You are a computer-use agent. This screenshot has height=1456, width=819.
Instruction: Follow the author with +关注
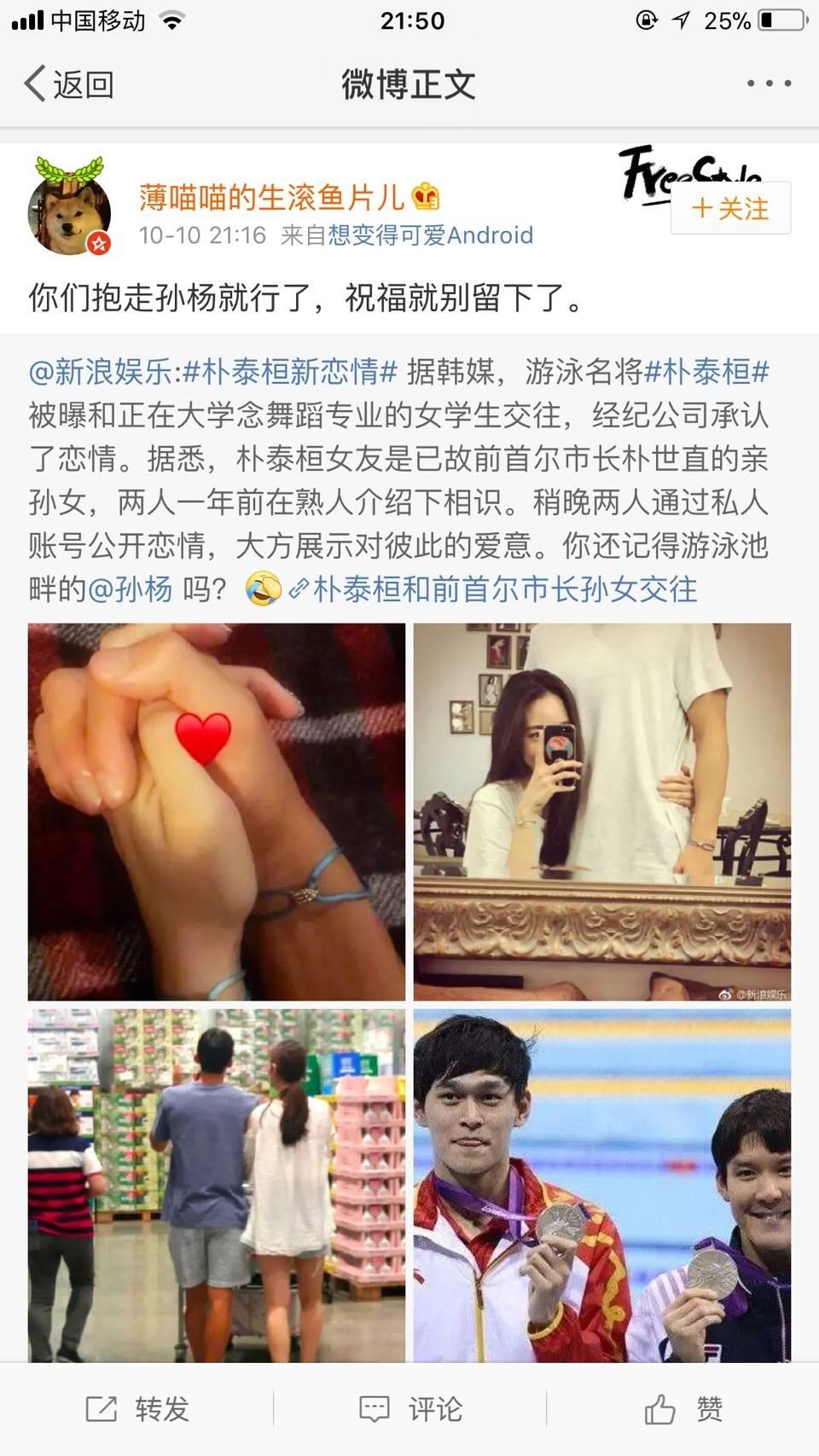click(x=730, y=208)
